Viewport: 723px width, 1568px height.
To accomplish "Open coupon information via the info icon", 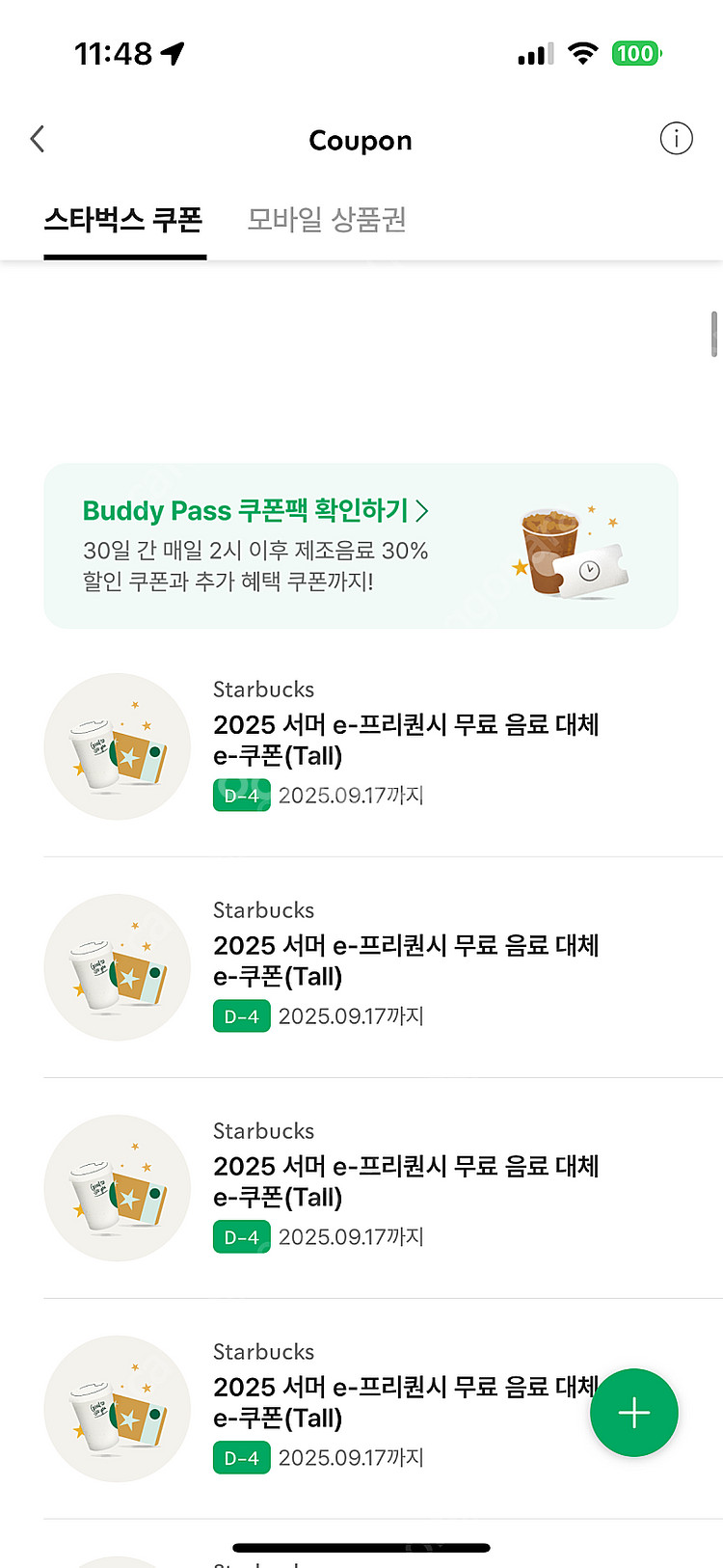I will 676,139.
